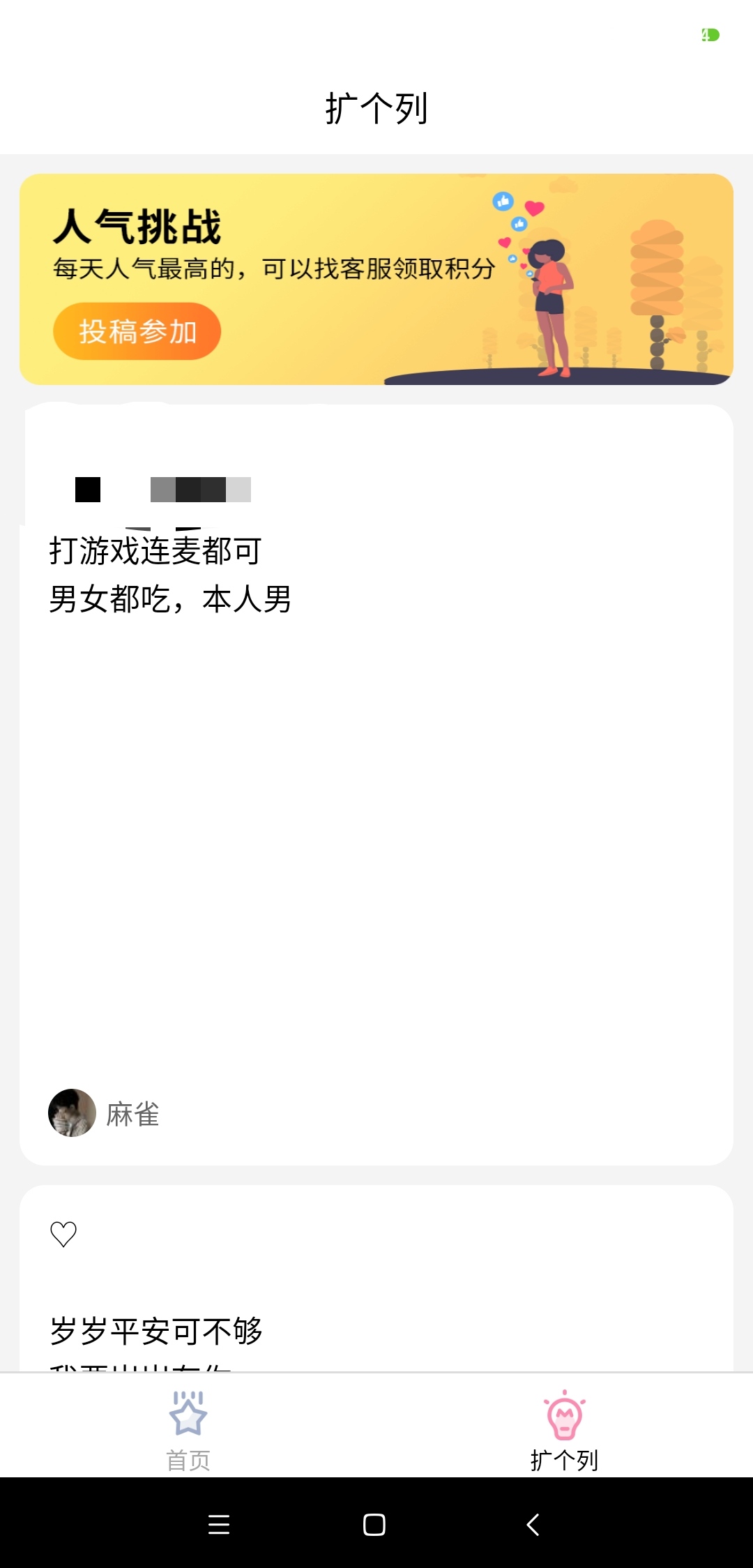
Task: Like the post 岁岁平安可不够
Action: 63,1234
